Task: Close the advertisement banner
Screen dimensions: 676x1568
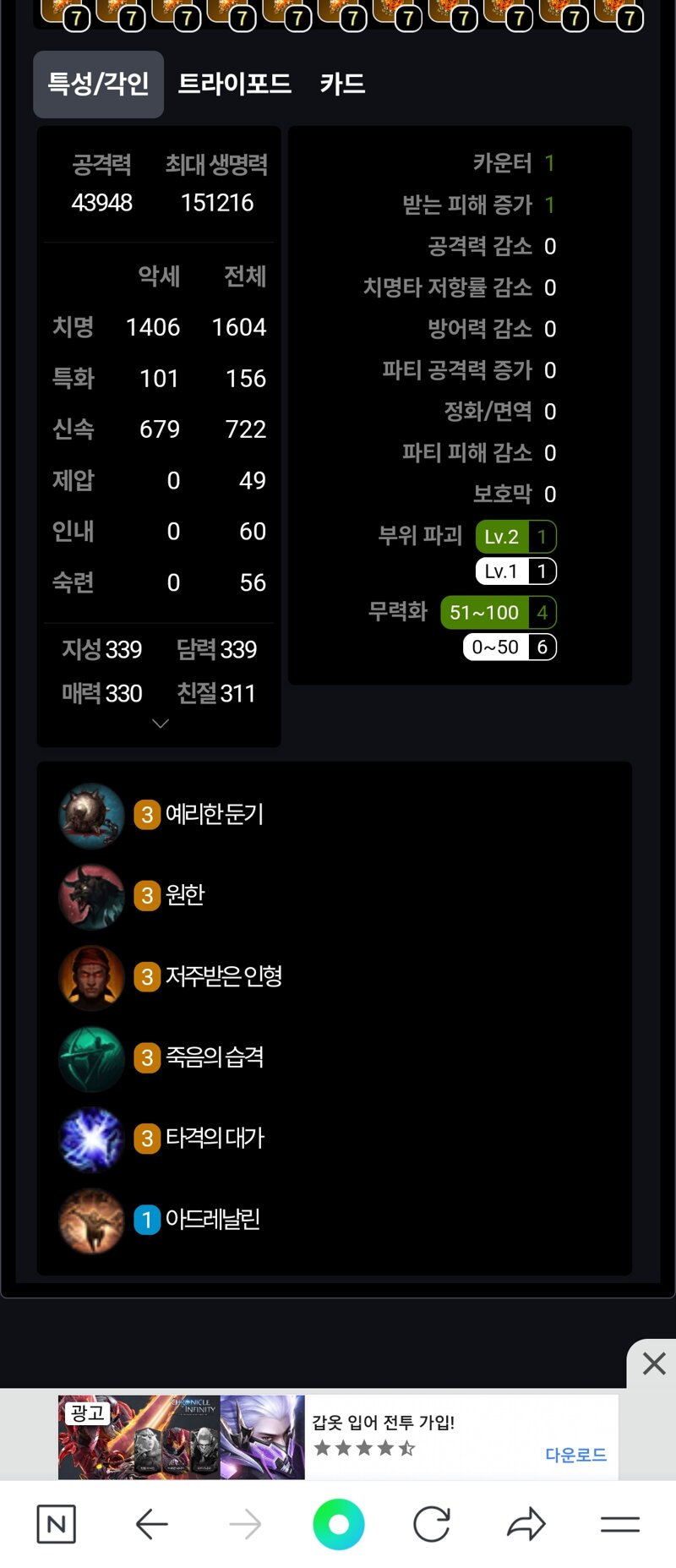Action: coord(653,1363)
